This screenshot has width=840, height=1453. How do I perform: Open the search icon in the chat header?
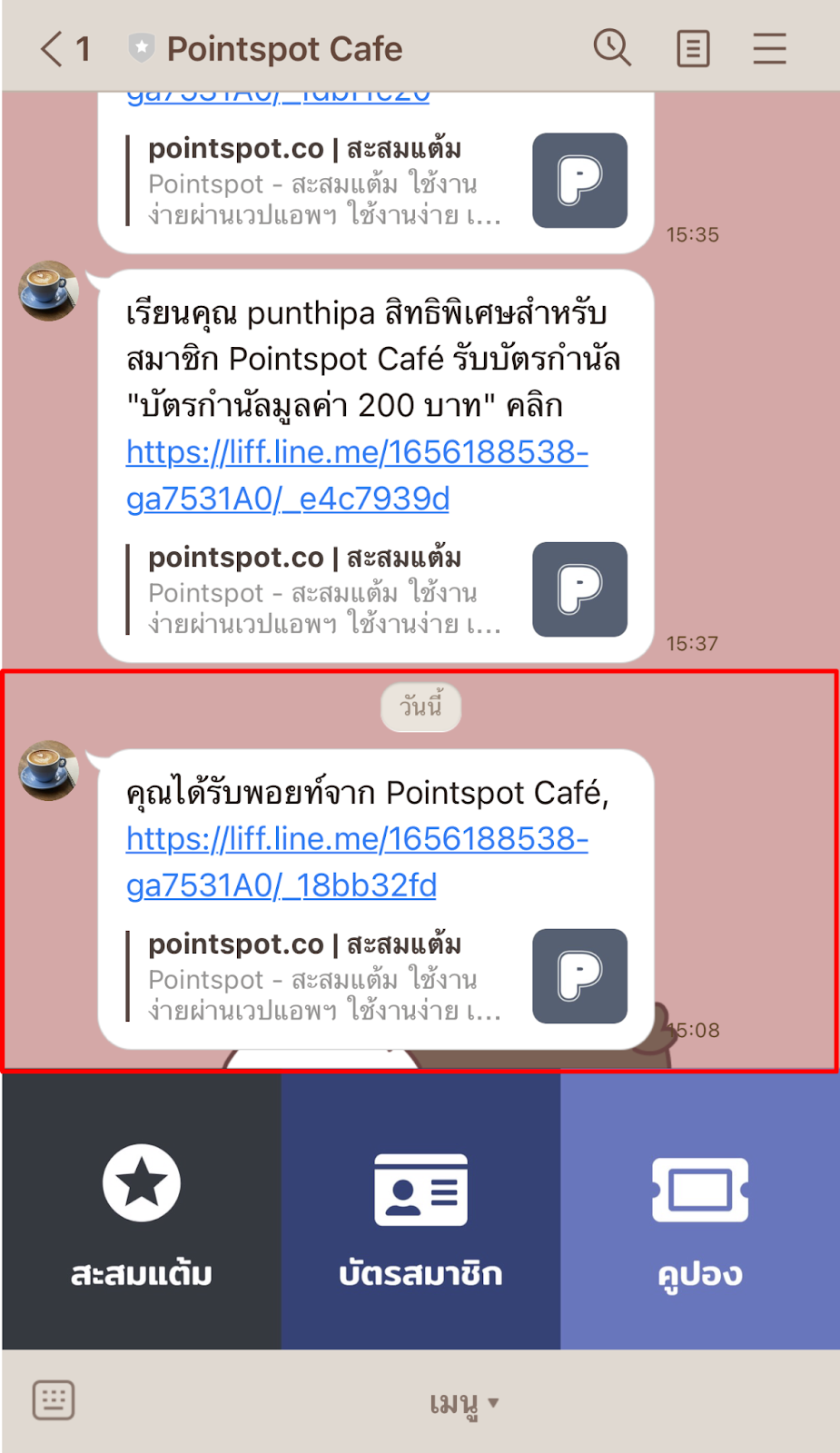613,47
